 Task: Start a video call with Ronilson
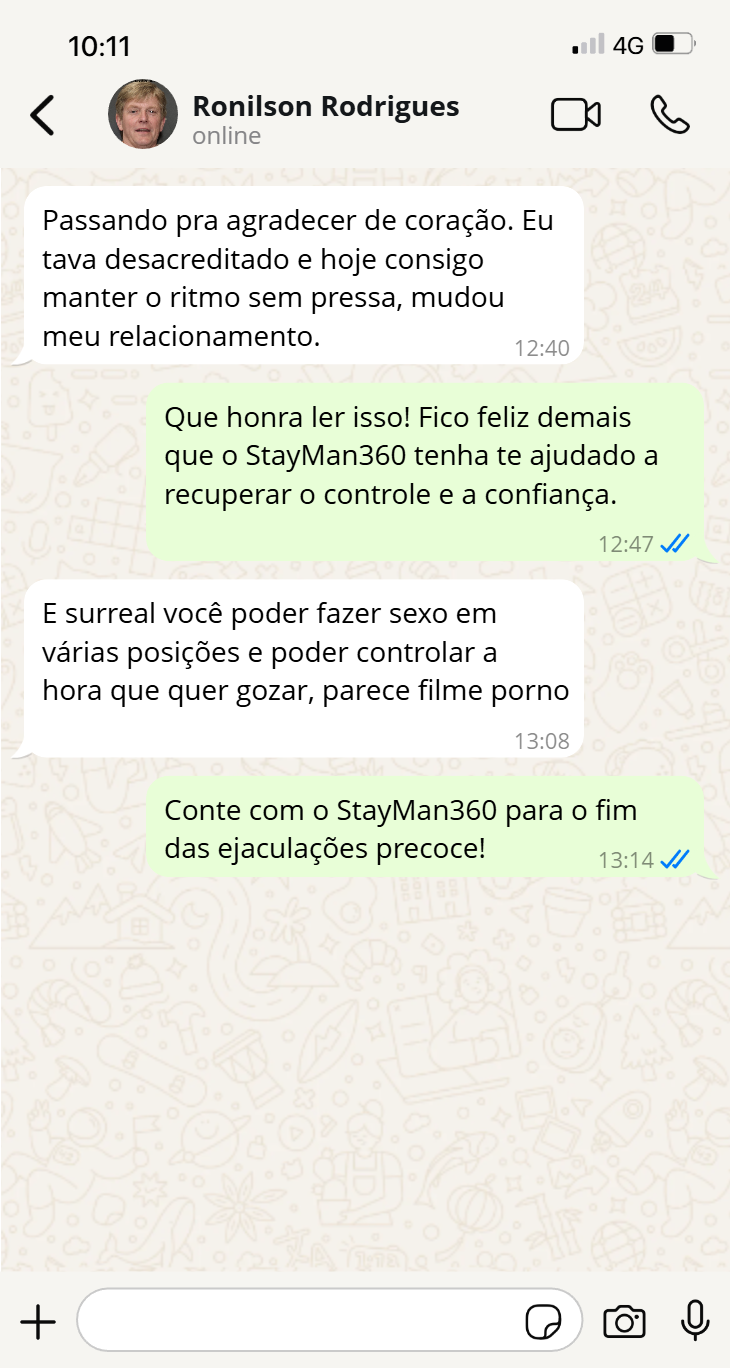(576, 115)
